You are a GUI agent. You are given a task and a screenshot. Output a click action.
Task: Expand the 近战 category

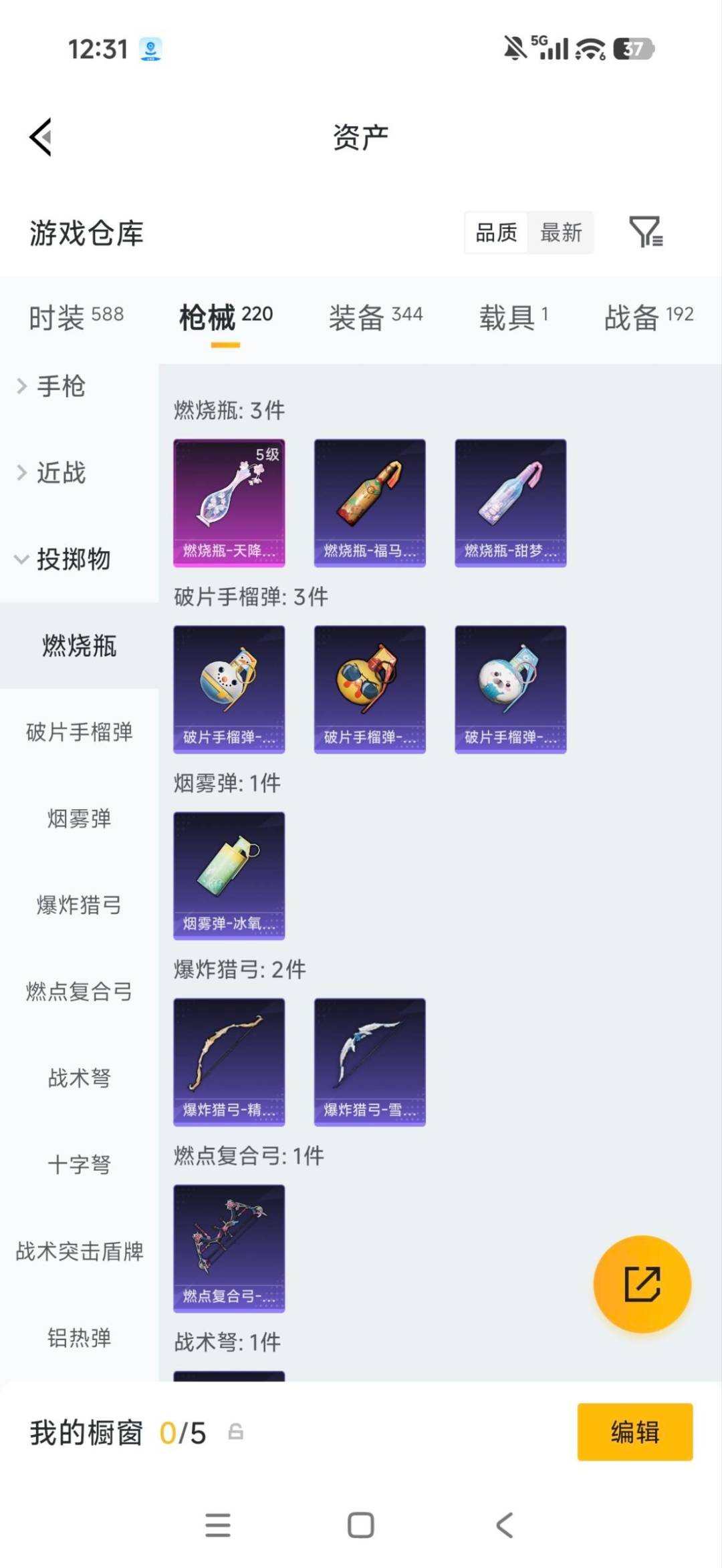pyautogui.click(x=60, y=473)
